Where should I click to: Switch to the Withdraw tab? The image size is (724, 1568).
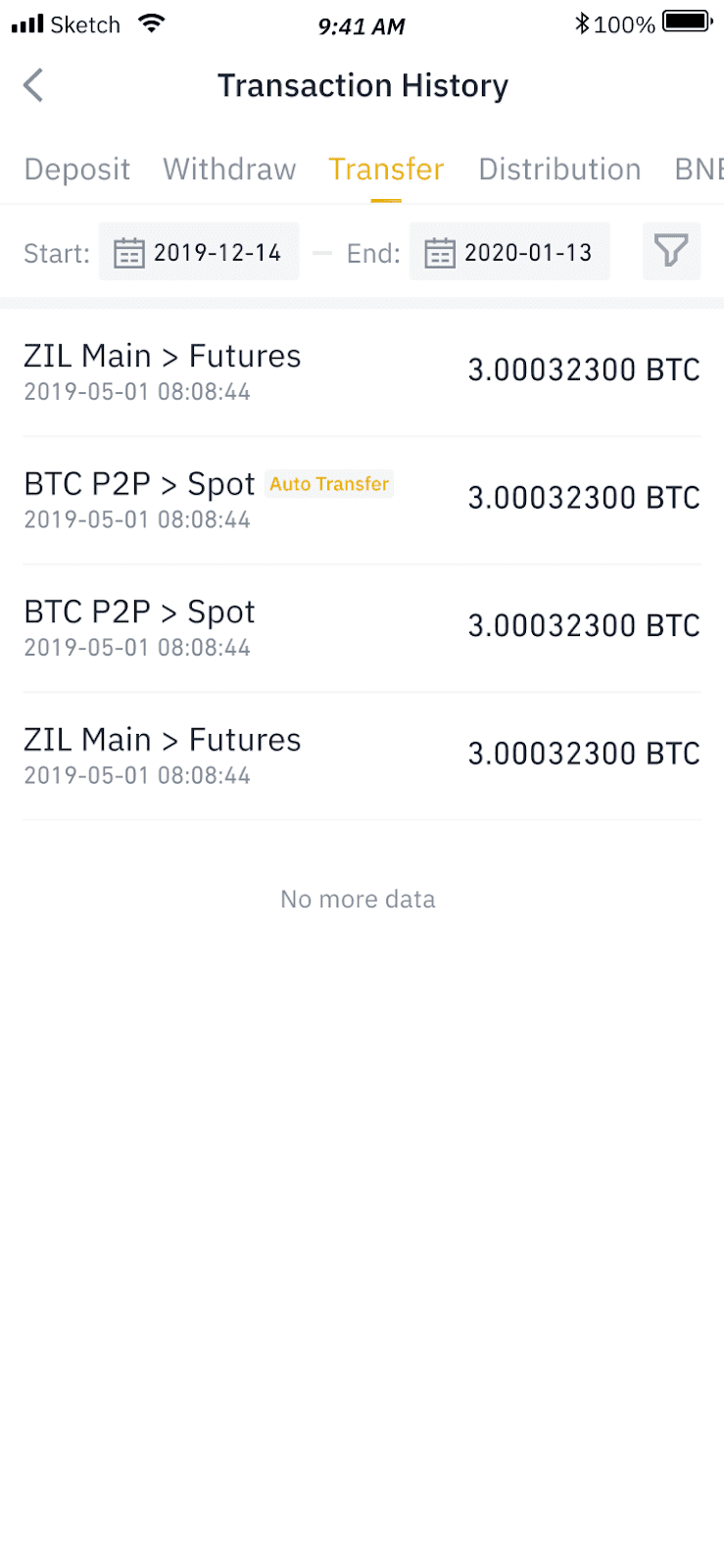pyautogui.click(x=229, y=170)
